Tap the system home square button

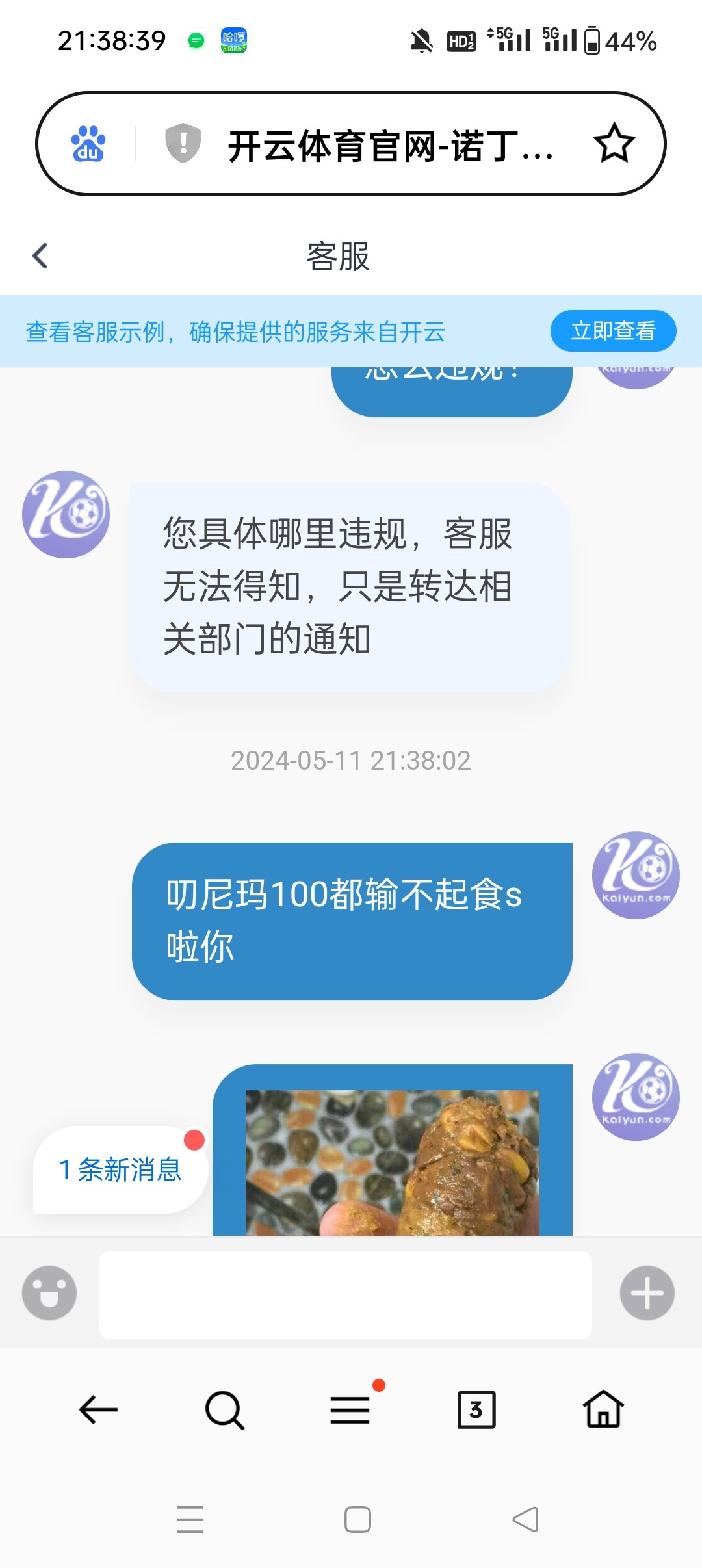357,1520
